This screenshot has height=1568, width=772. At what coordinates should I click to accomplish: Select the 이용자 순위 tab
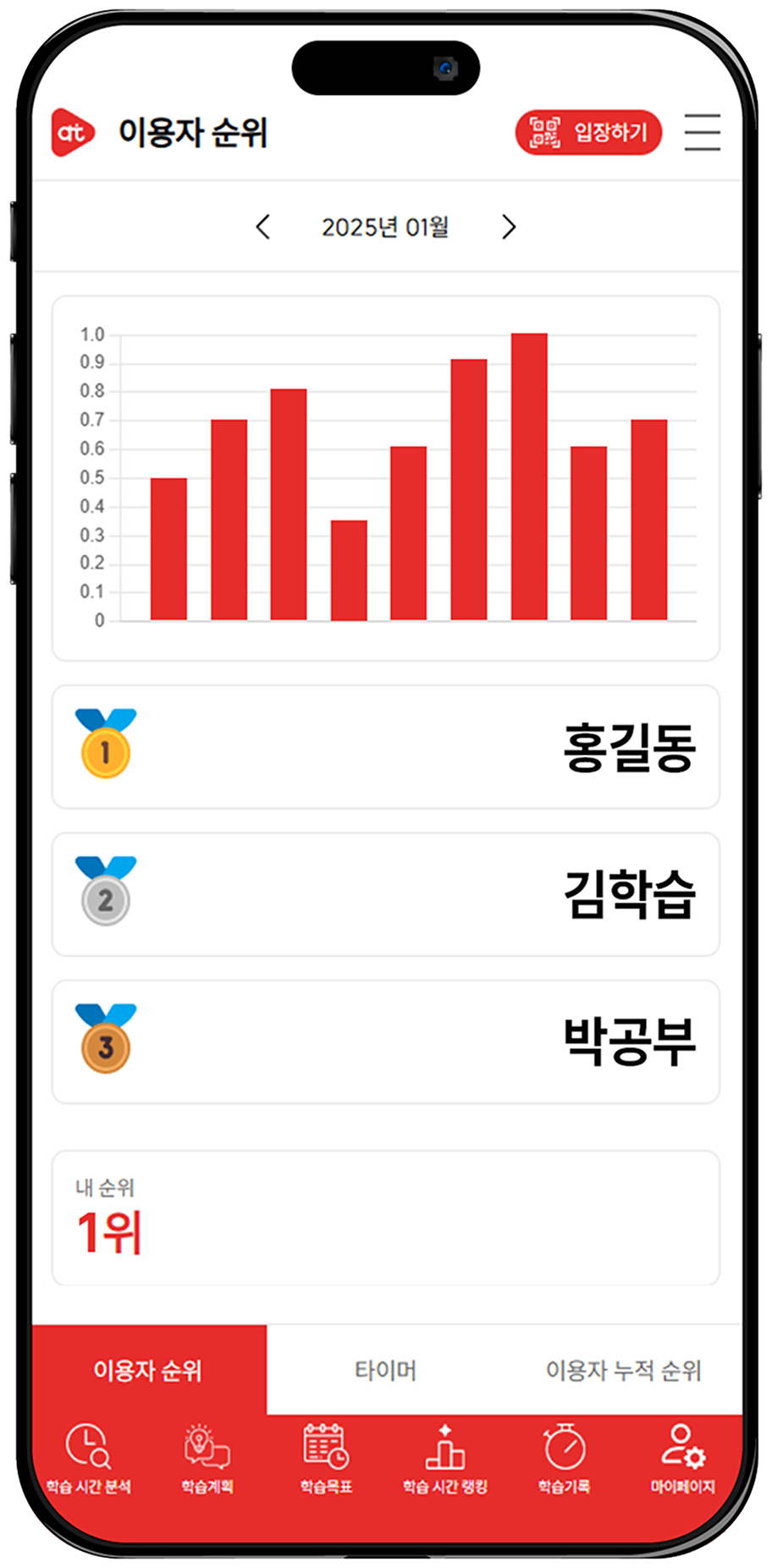pos(149,1370)
